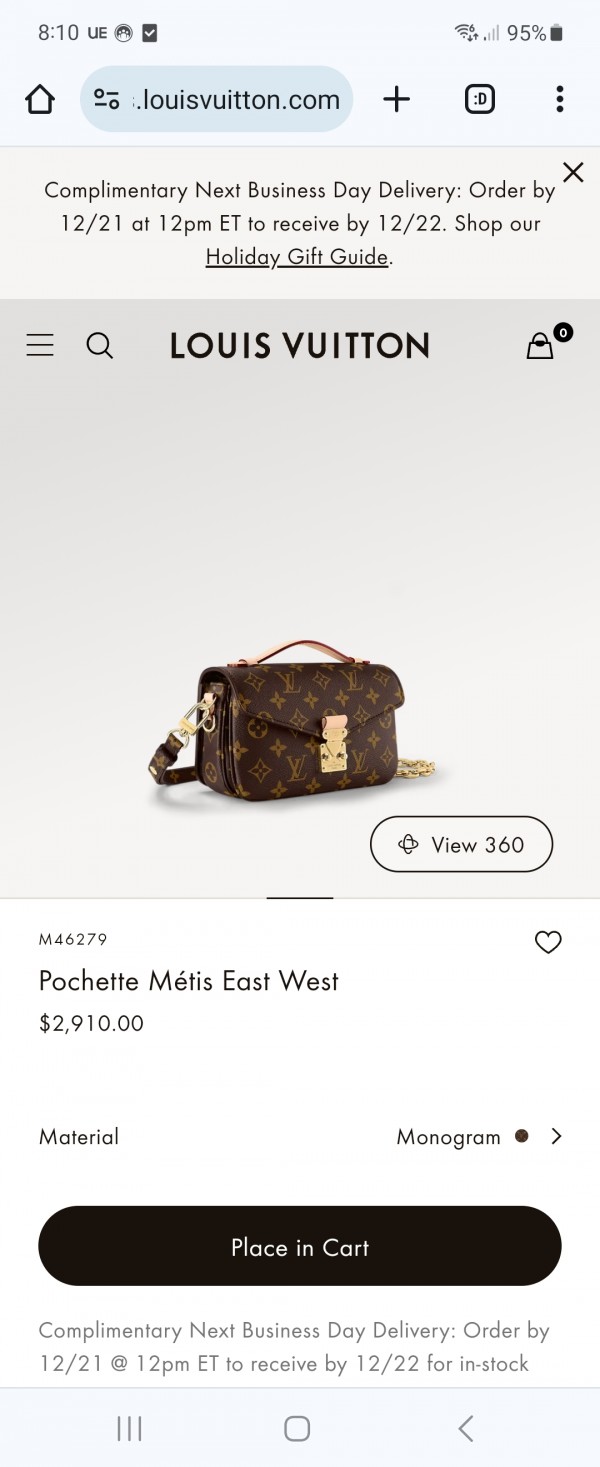Open the recent apps view
Image resolution: width=600 pixels, height=1467 pixels.
[130, 1428]
